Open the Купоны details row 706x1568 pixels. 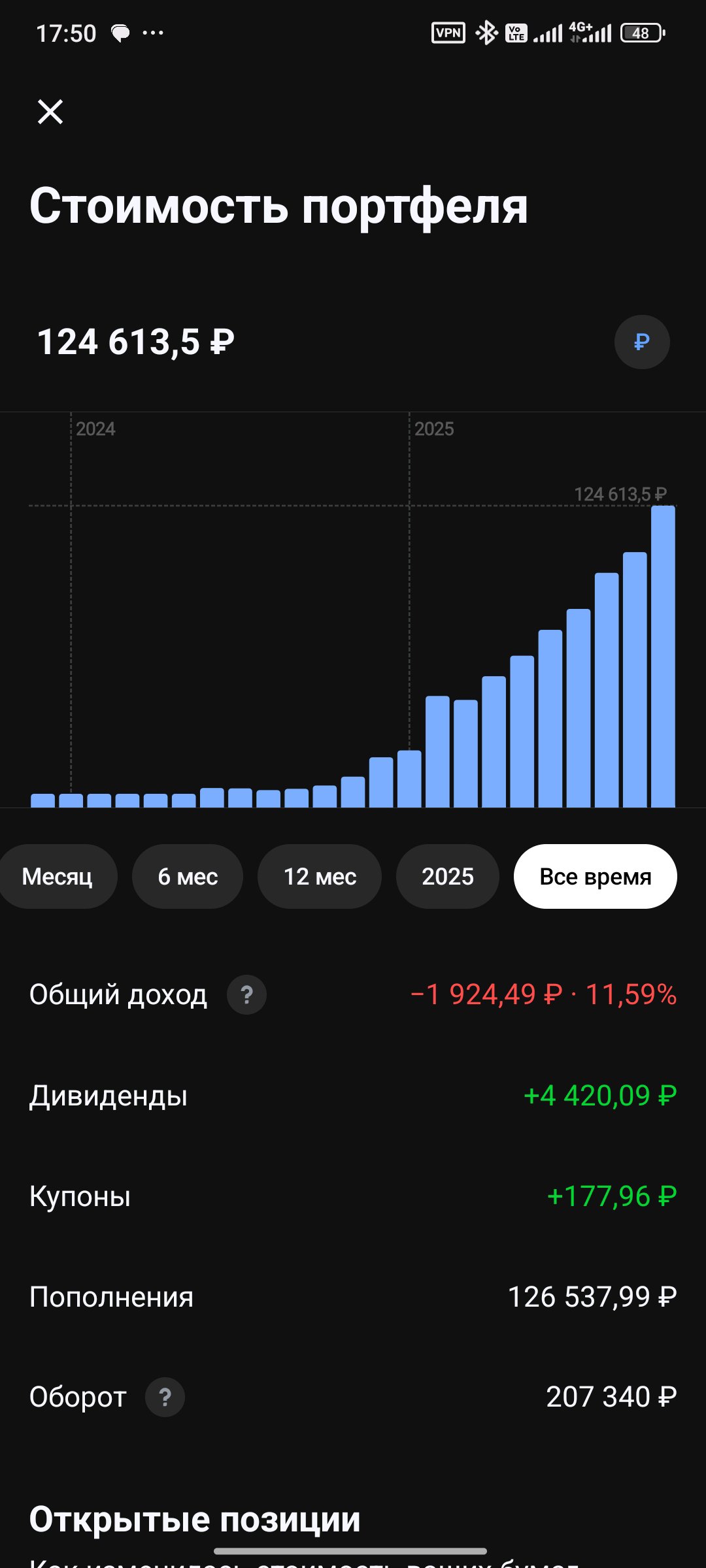pos(353,1196)
